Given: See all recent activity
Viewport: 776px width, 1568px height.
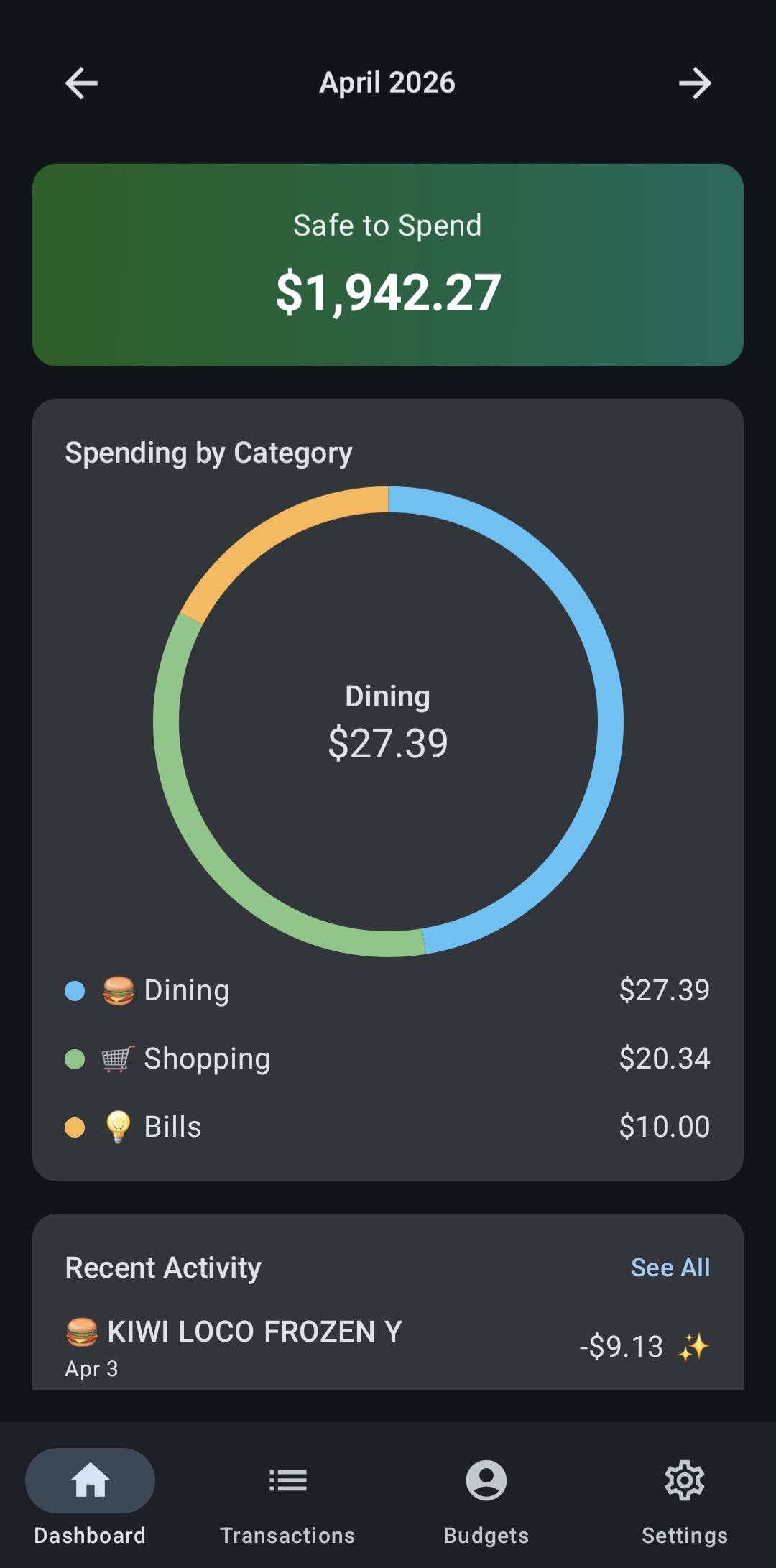Looking at the screenshot, I should [670, 1268].
